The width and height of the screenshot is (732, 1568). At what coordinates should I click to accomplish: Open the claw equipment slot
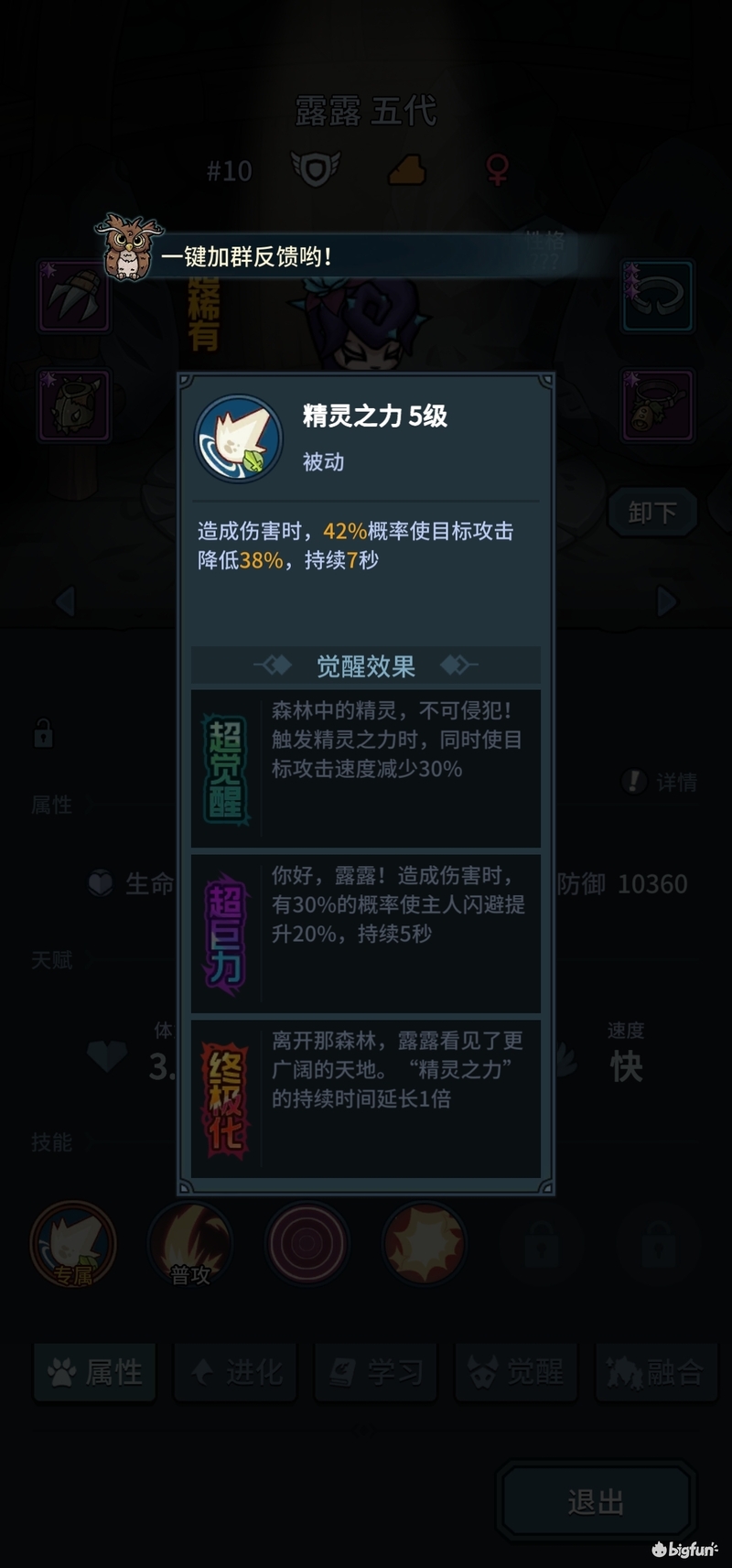click(74, 296)
